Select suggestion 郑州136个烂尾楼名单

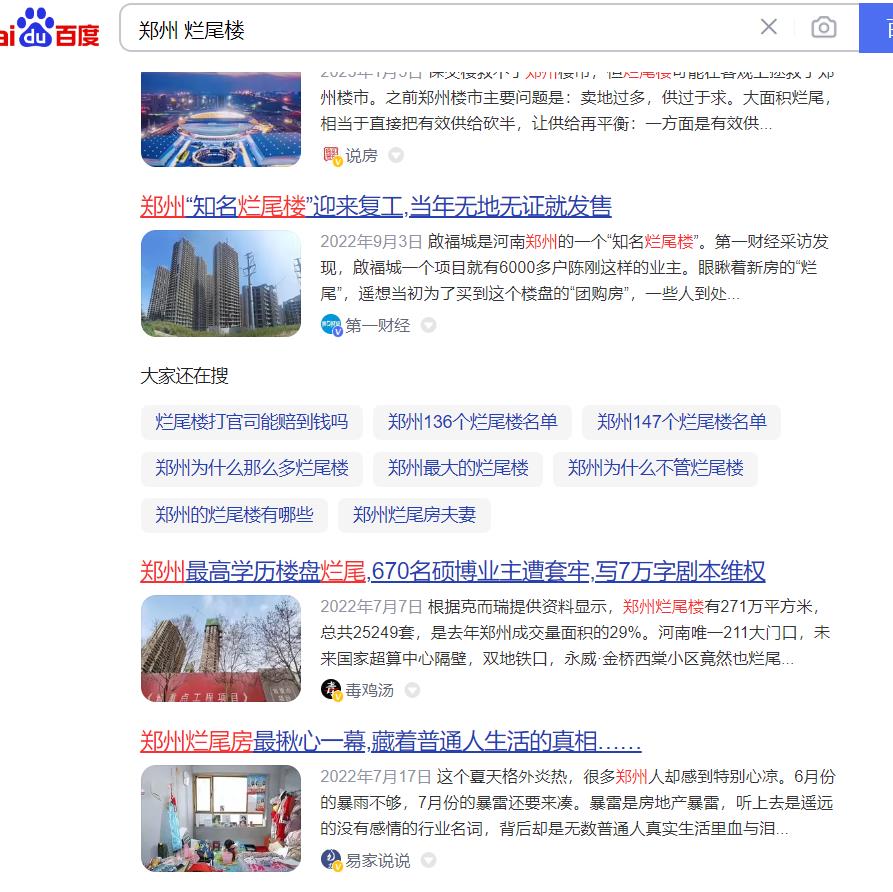click(472, 422)
